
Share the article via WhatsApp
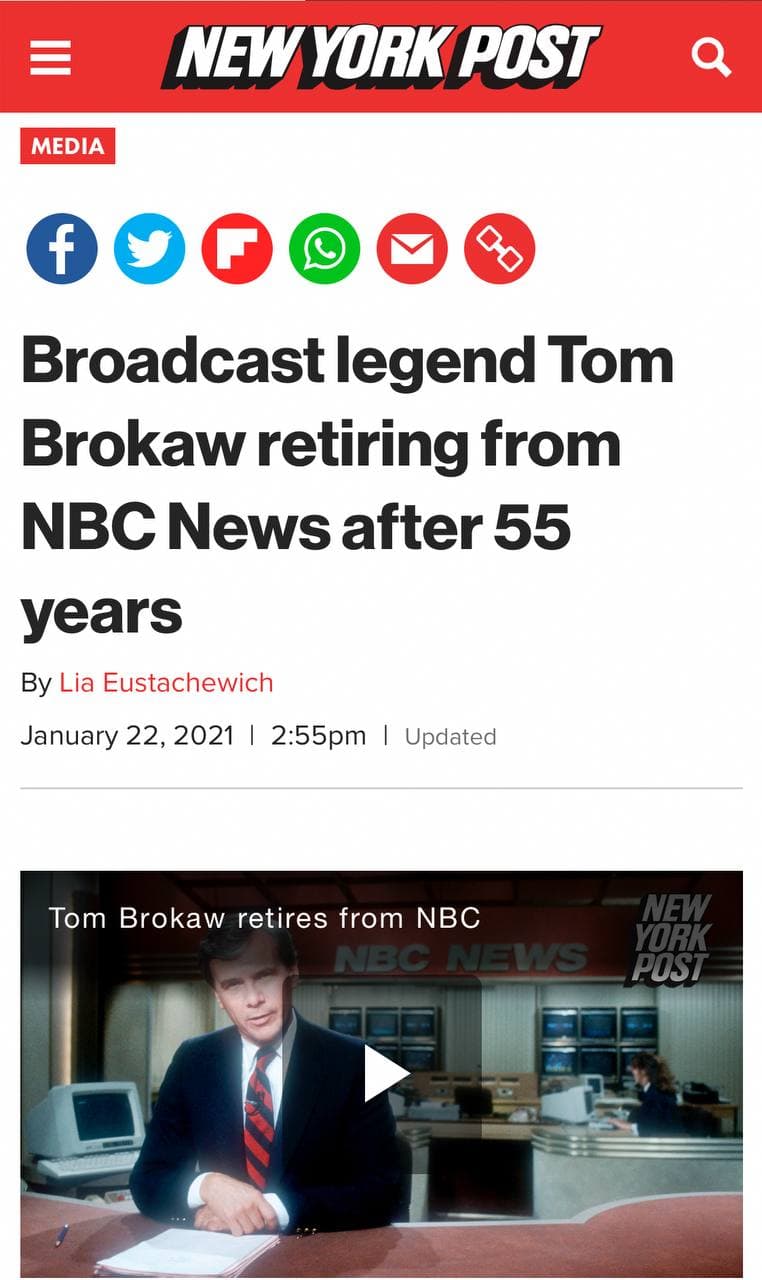[x=324, y=249]
